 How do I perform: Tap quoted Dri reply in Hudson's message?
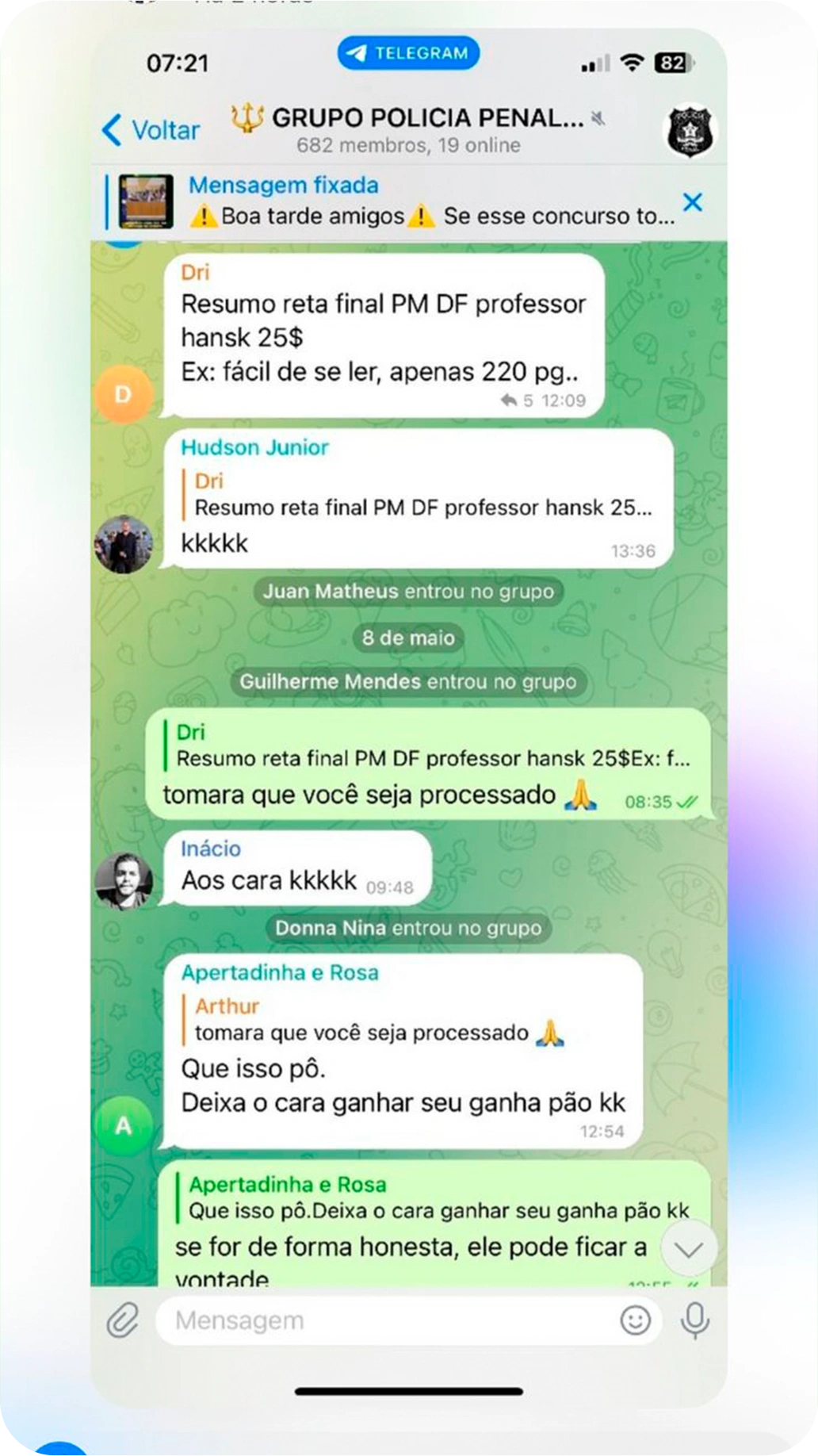pos(420,495)
